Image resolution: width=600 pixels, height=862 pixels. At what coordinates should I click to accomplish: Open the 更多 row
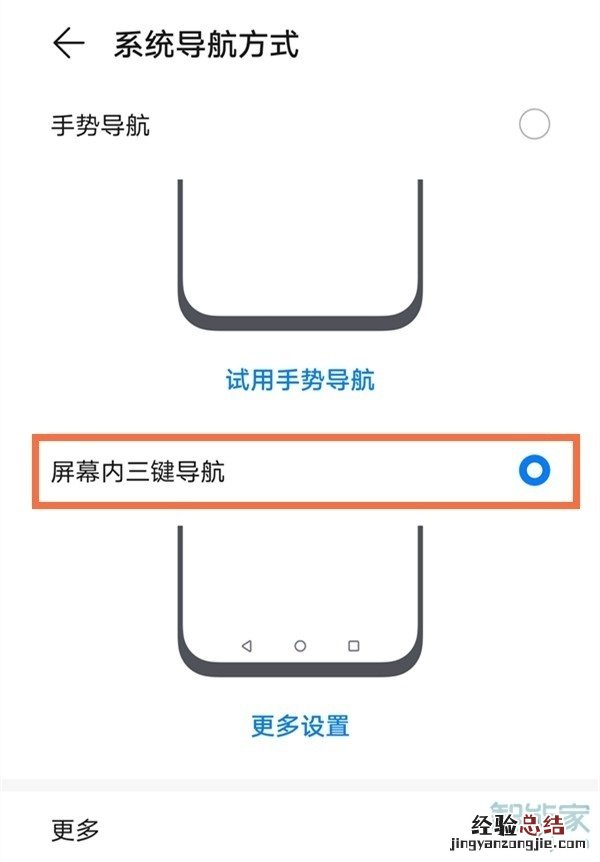tap(76, 828)
